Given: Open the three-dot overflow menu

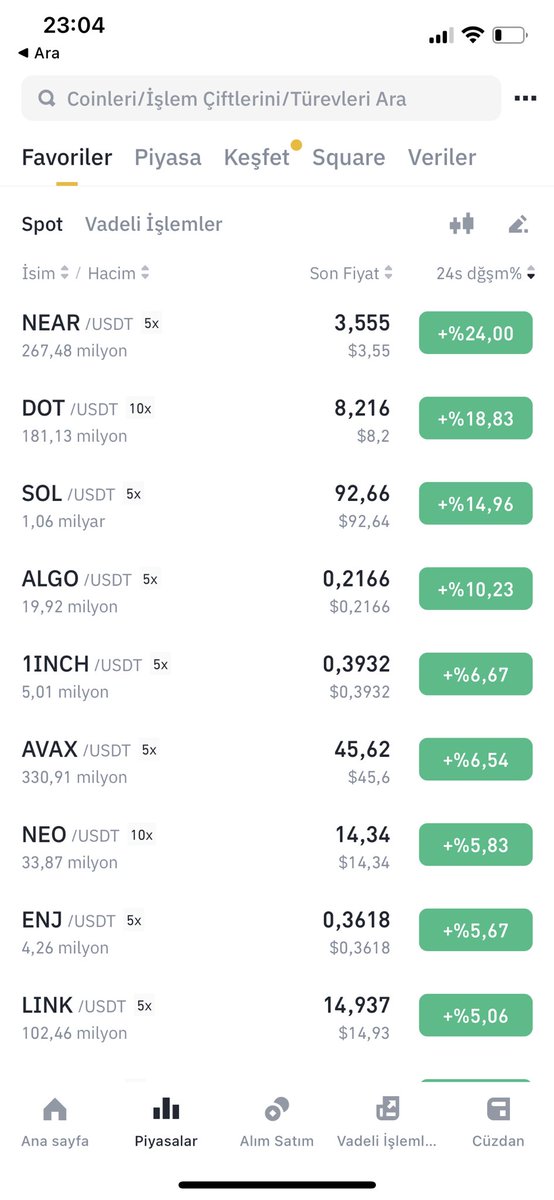Looking at the screenshot, I should pyautogui.click(x=525, y=99).
